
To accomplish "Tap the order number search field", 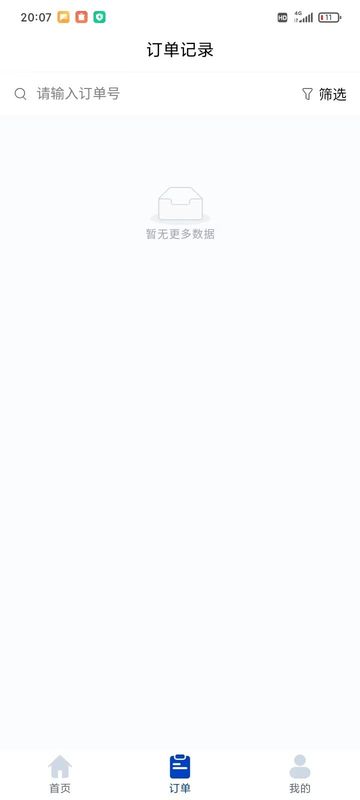I will pyautogui.click(x=153, y=94).
